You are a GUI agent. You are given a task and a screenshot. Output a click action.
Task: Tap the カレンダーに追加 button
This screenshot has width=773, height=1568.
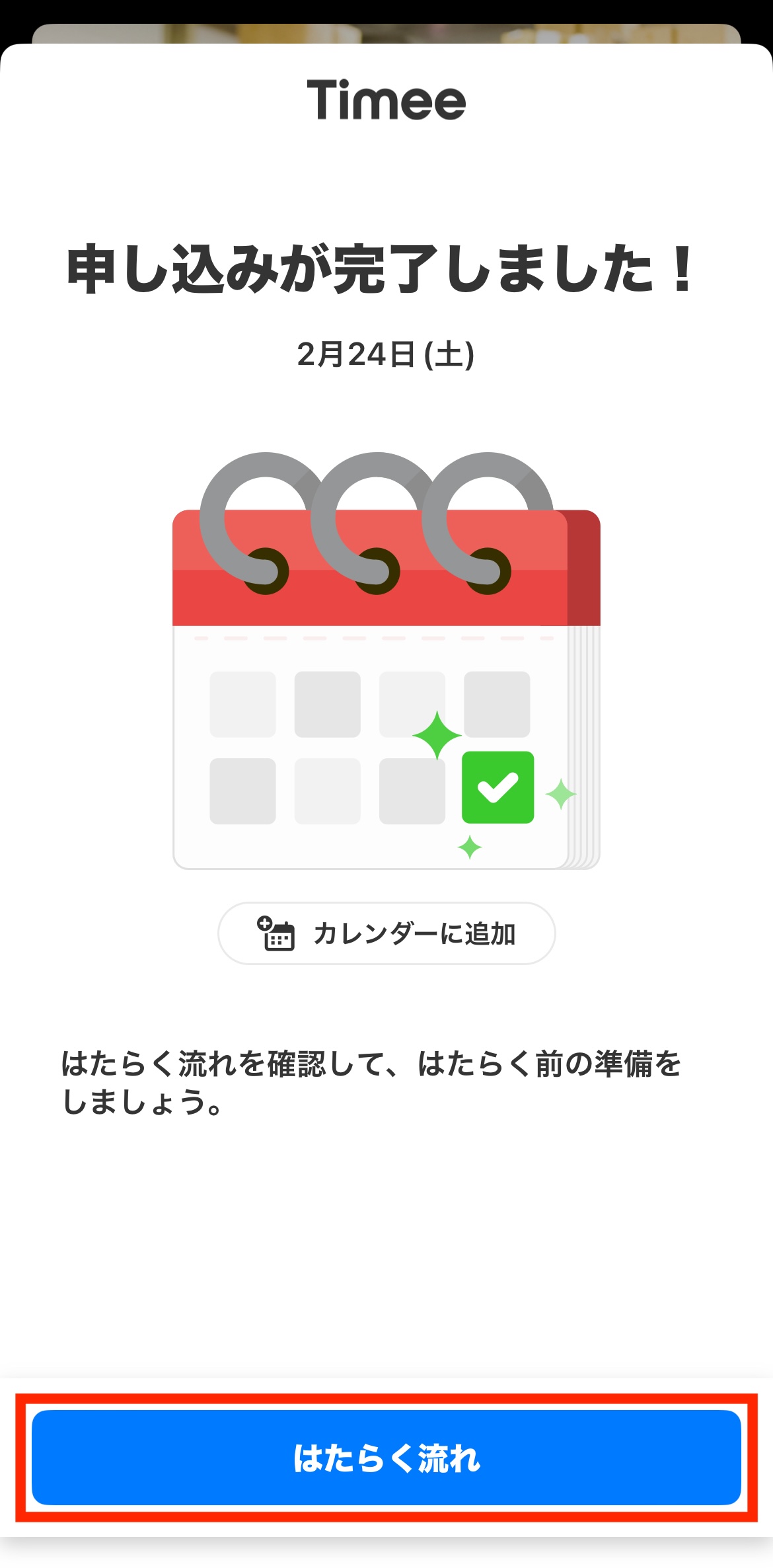(386, 933)
